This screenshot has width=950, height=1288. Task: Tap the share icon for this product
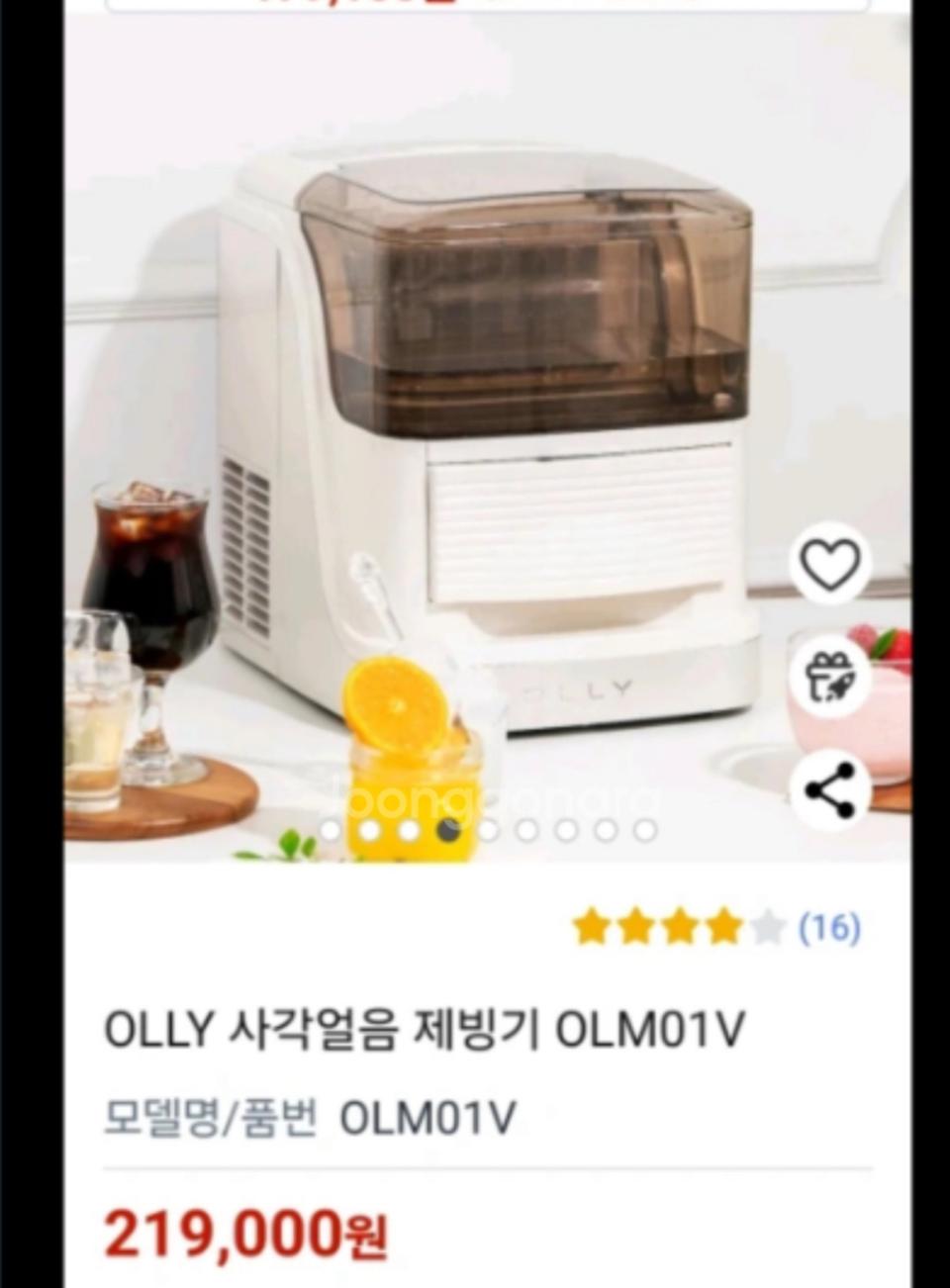(831, 788)
